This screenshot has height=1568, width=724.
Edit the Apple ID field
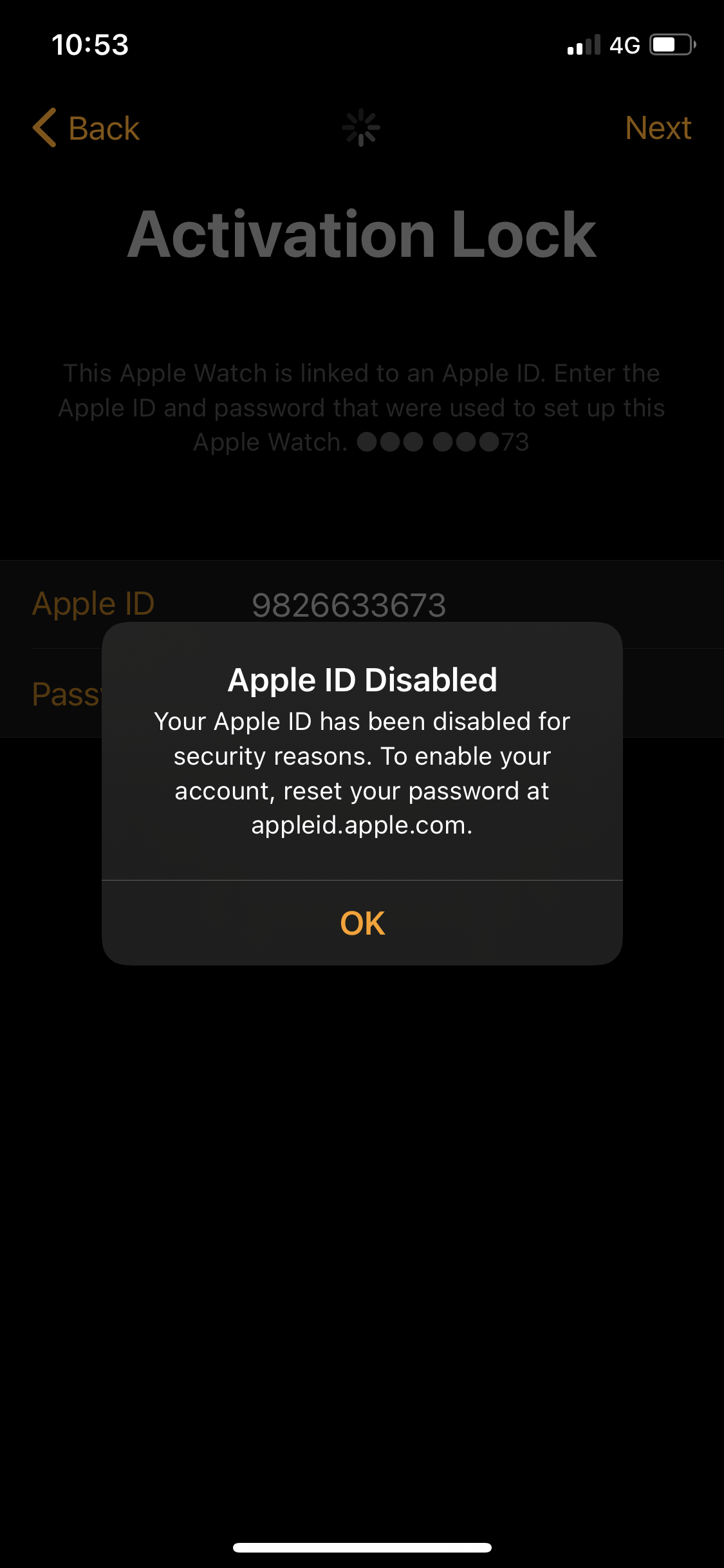point(362,604)
